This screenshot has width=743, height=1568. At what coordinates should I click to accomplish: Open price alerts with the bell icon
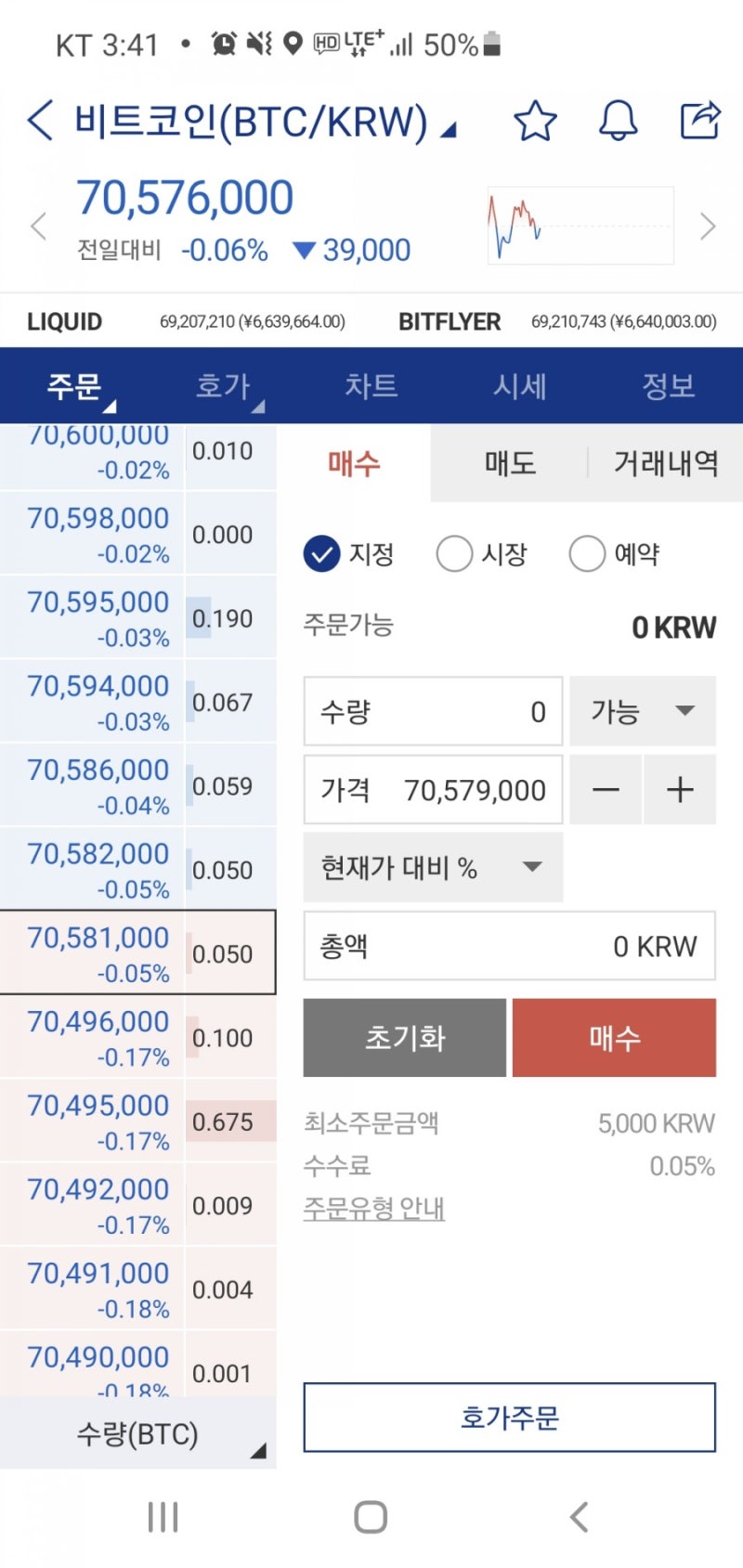tap(619, 122)
